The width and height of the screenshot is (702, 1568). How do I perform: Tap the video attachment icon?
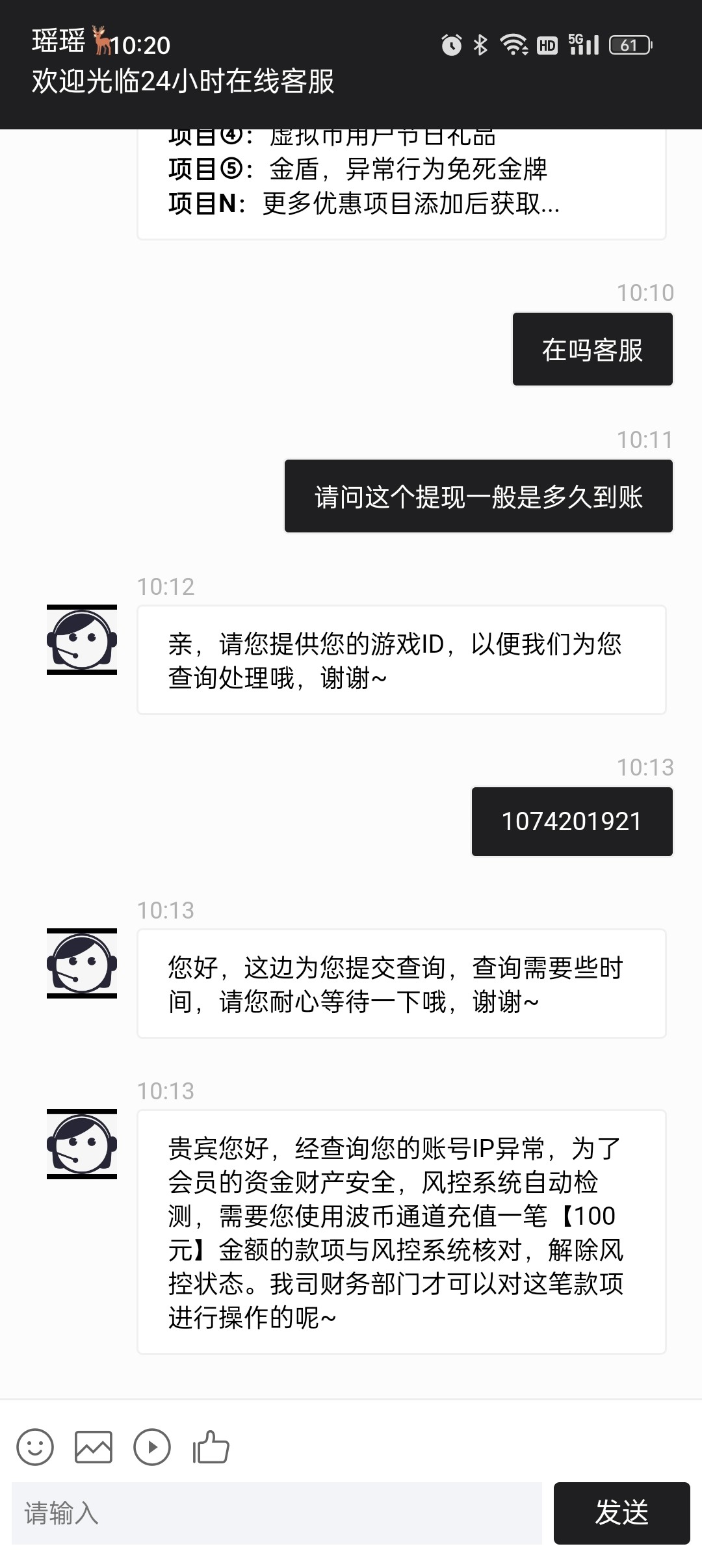tap(152, 1447)
